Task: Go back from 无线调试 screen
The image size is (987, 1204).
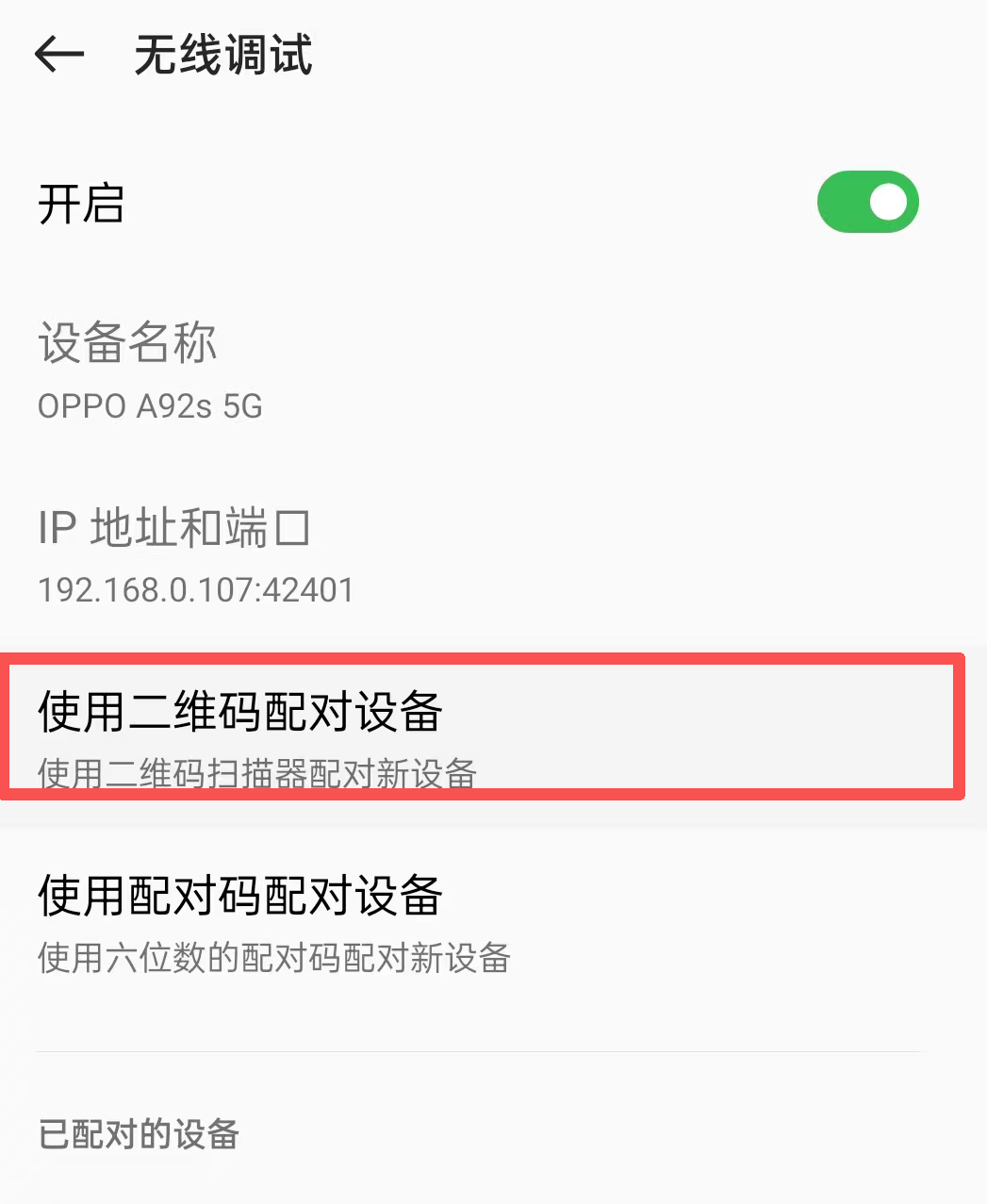Action: [58, 55]
